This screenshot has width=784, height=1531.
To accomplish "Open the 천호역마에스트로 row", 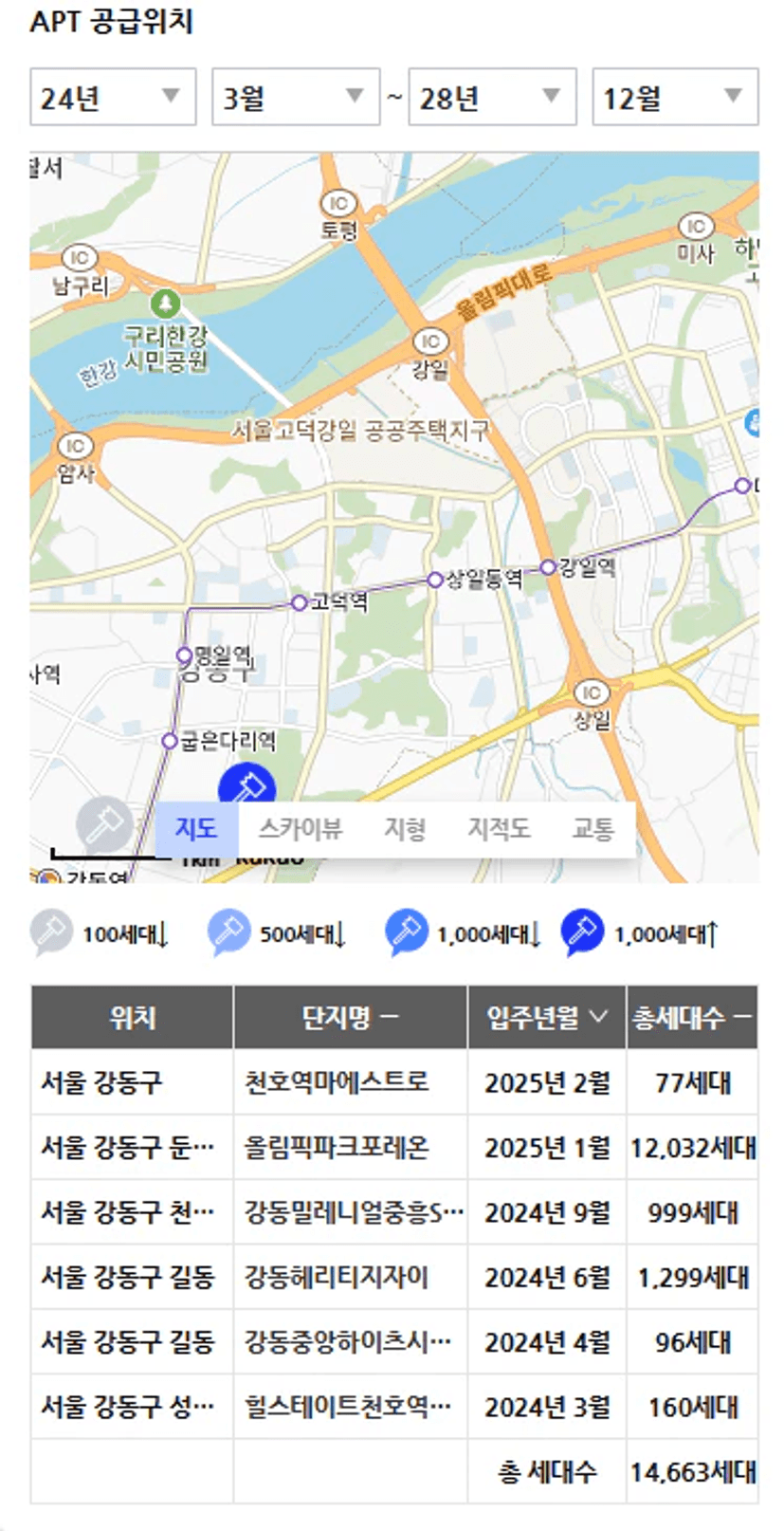I will [394, 1081].
